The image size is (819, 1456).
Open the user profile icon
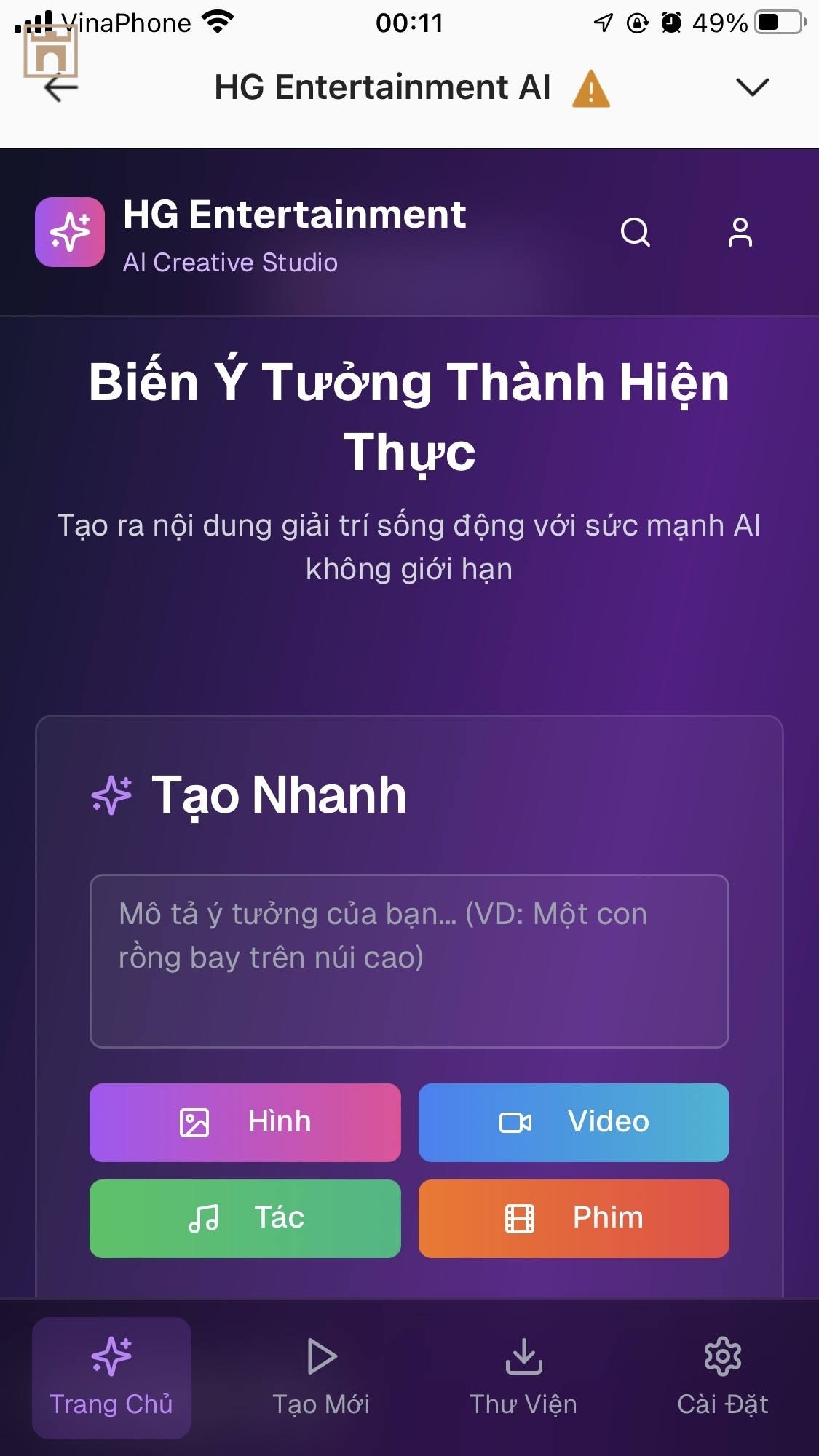[x=740, y=233]
